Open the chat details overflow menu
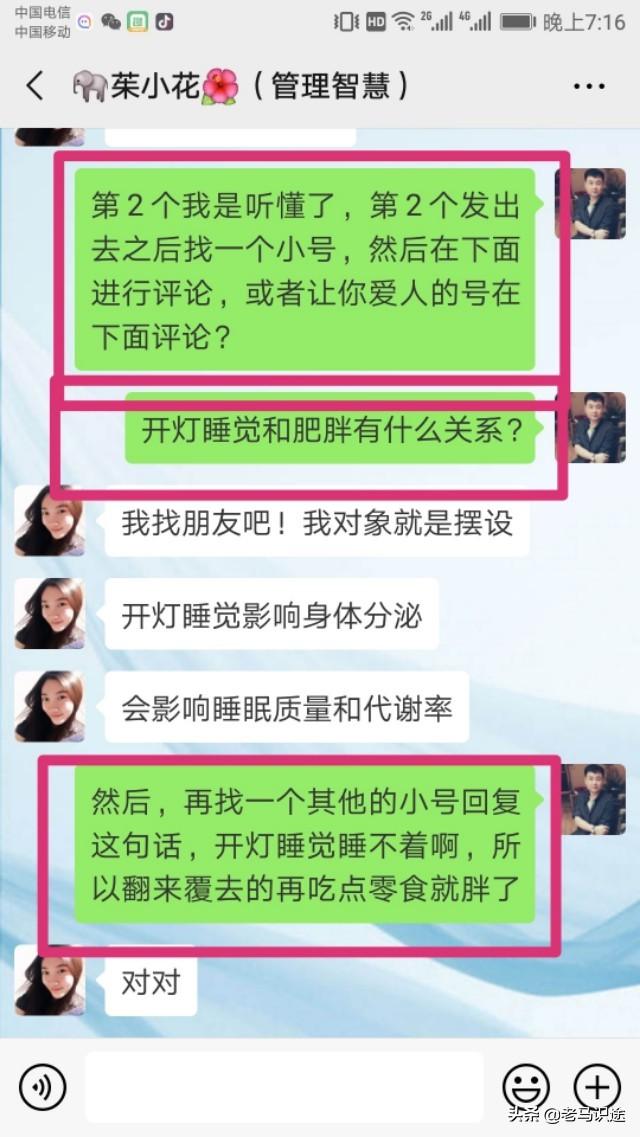Viewport: 640px width, 1137px height. (589, 86)
